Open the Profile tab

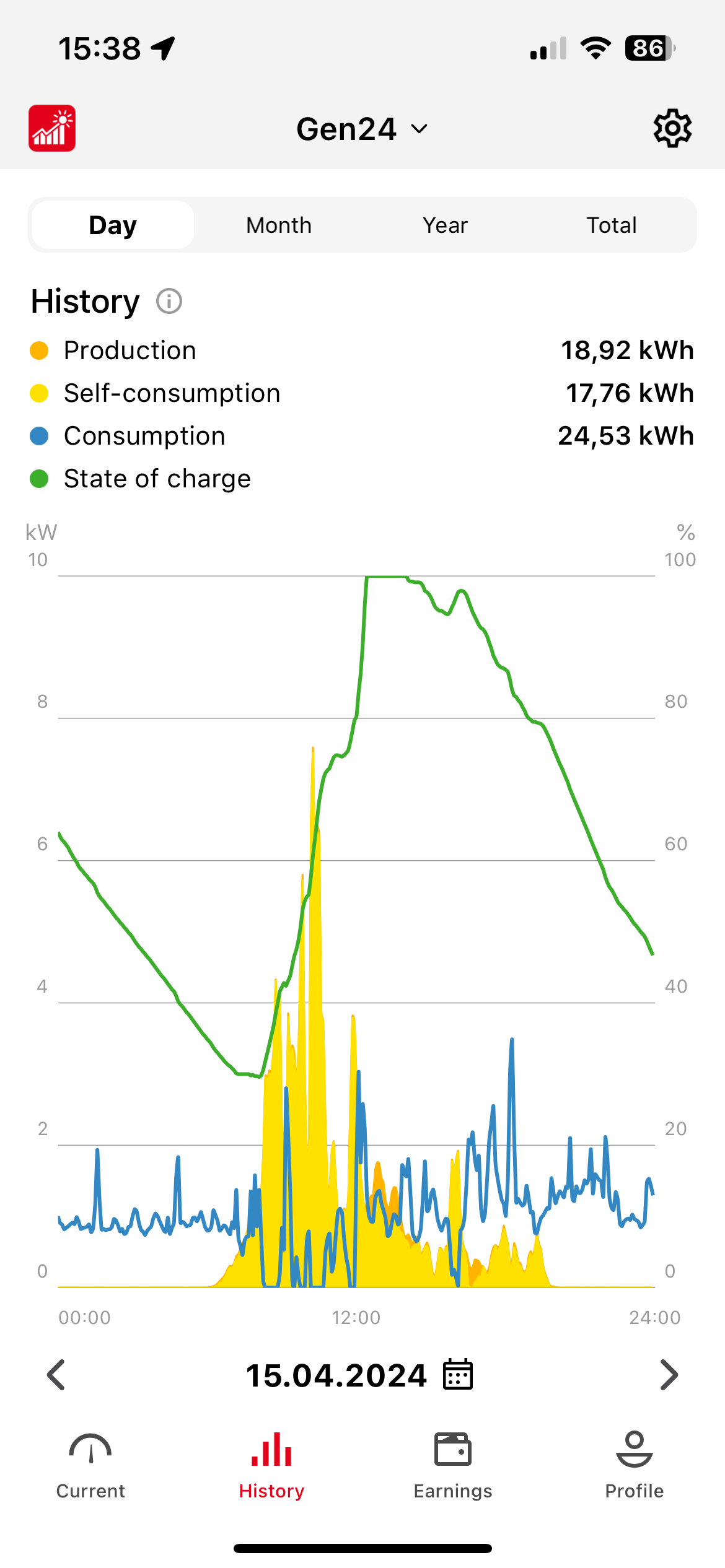(634, 1465)
